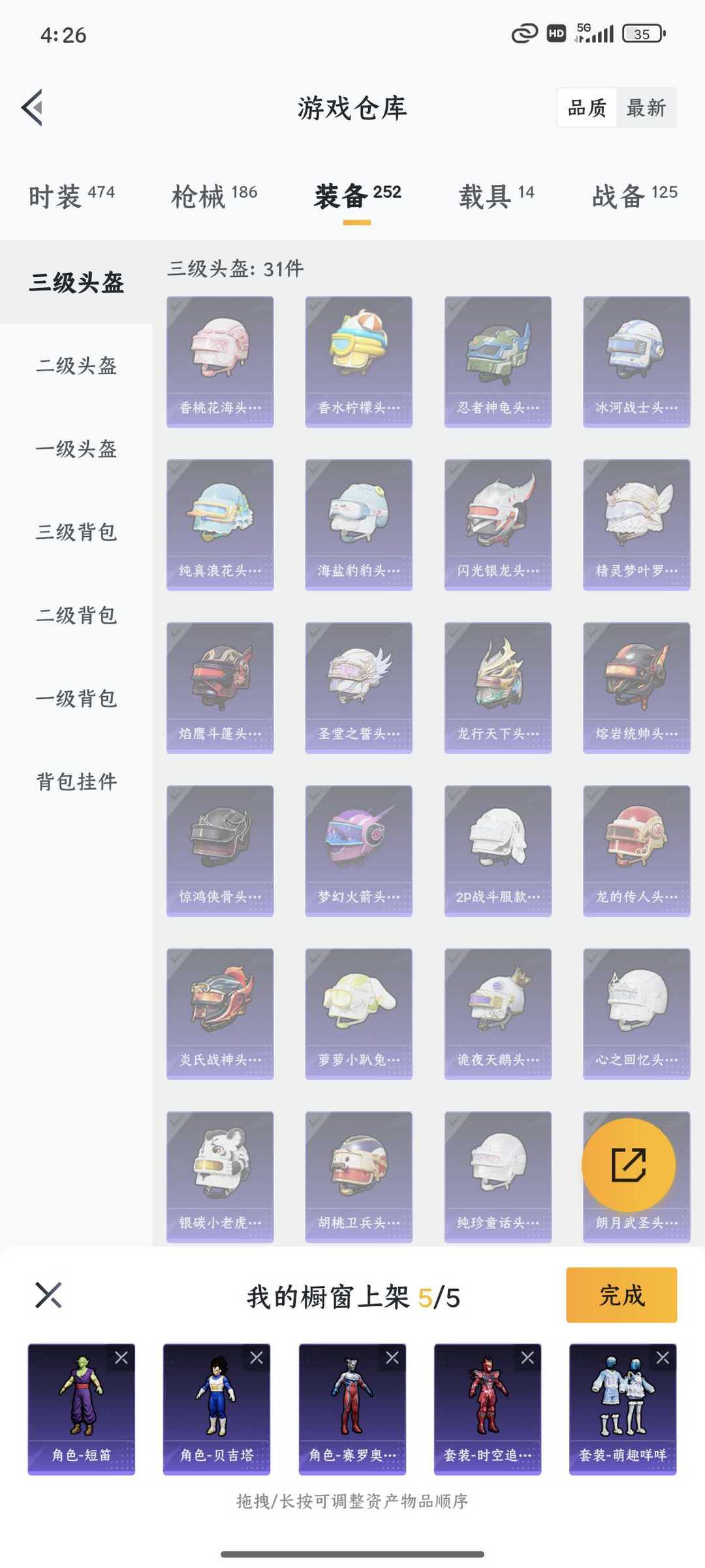Switch to the 枪械 tab

tap(214, 196)
